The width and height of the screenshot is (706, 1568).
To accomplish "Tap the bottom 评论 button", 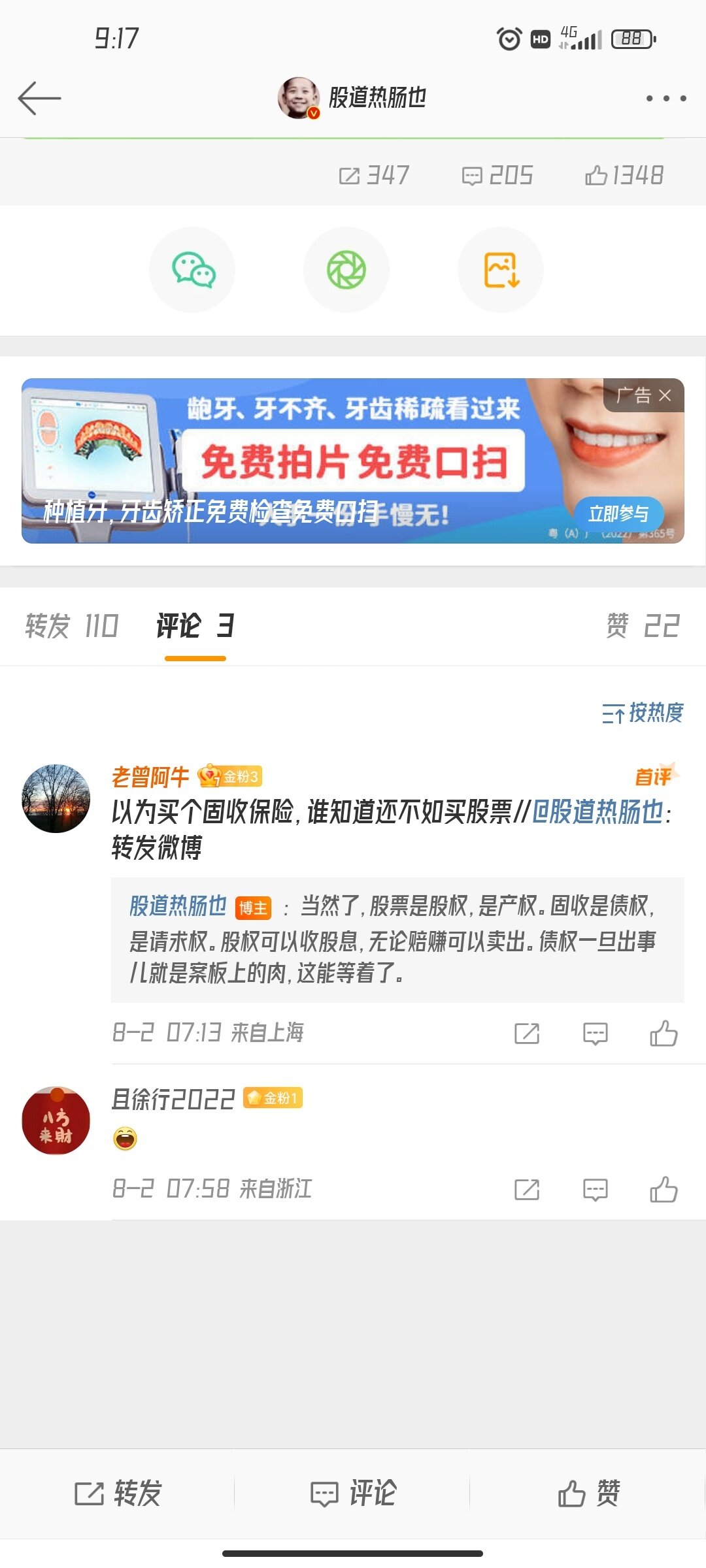I will point(353,1494).
